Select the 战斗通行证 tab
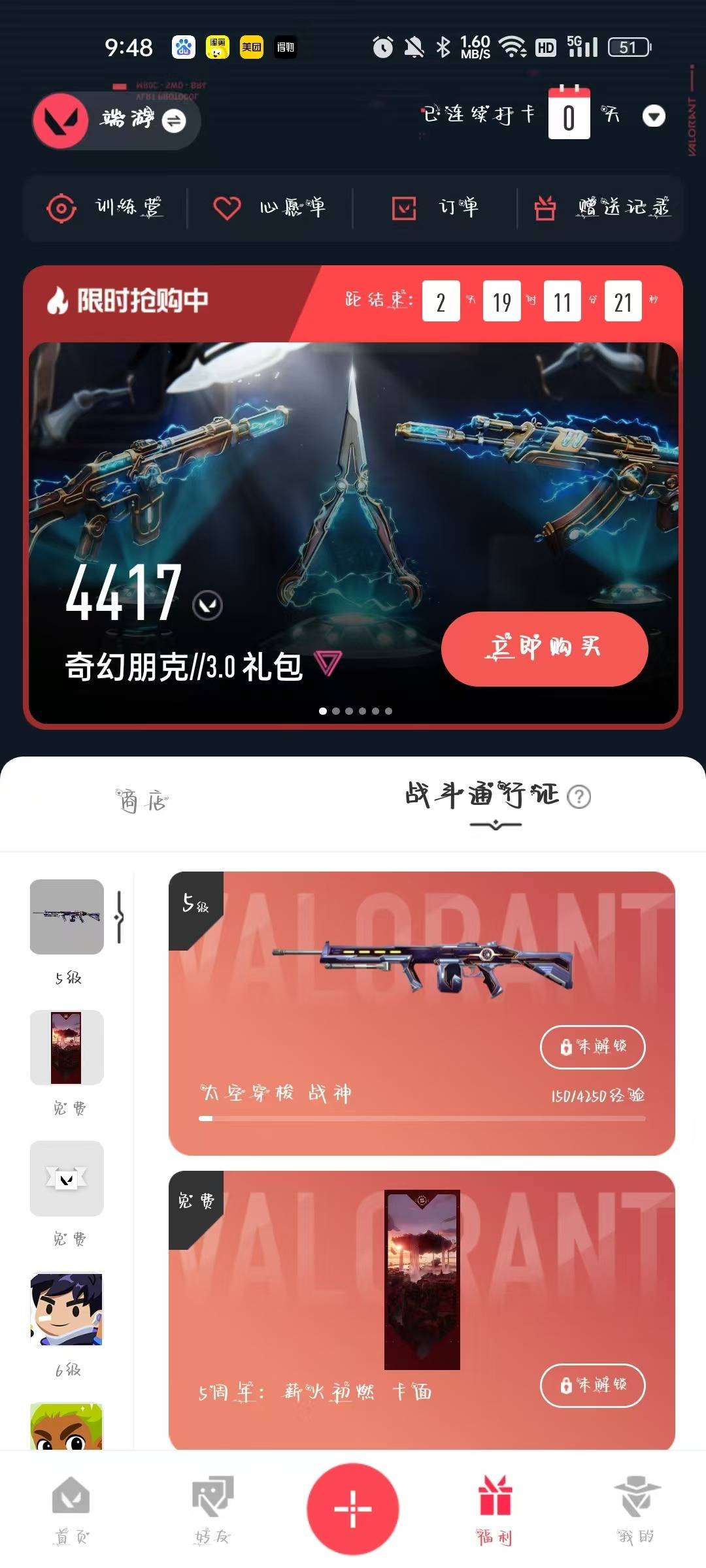Screen dimensions: 706x1568 point(482,796)
